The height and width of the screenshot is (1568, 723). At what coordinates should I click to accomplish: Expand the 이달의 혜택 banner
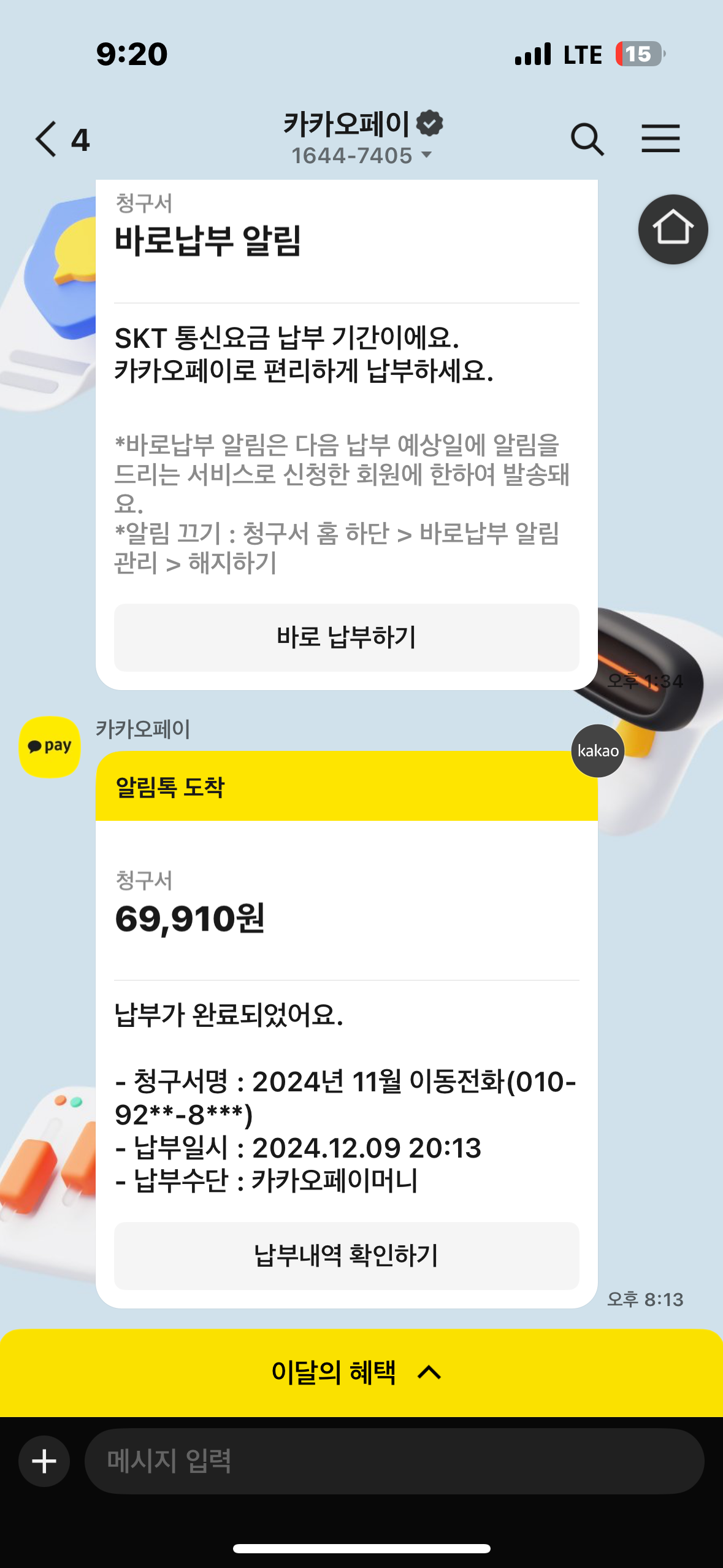click(361, 1372)
